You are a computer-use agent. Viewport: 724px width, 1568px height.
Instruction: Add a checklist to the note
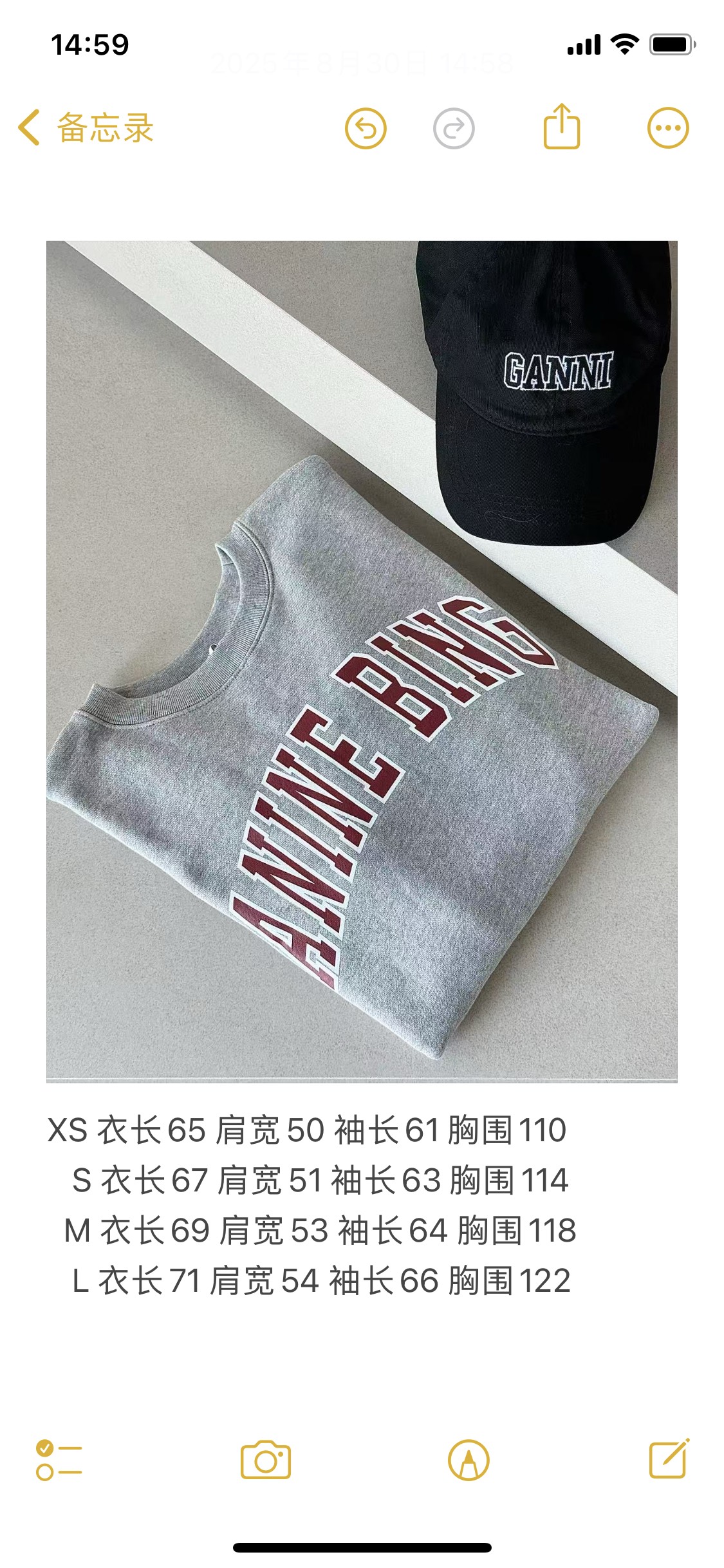pyautogui.click(x=59, y=1460)
